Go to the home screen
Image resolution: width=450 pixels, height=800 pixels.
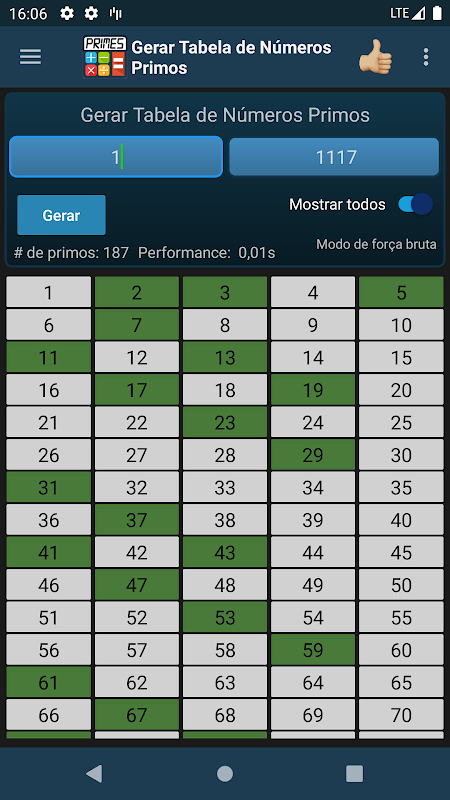[x=225, y=773]
